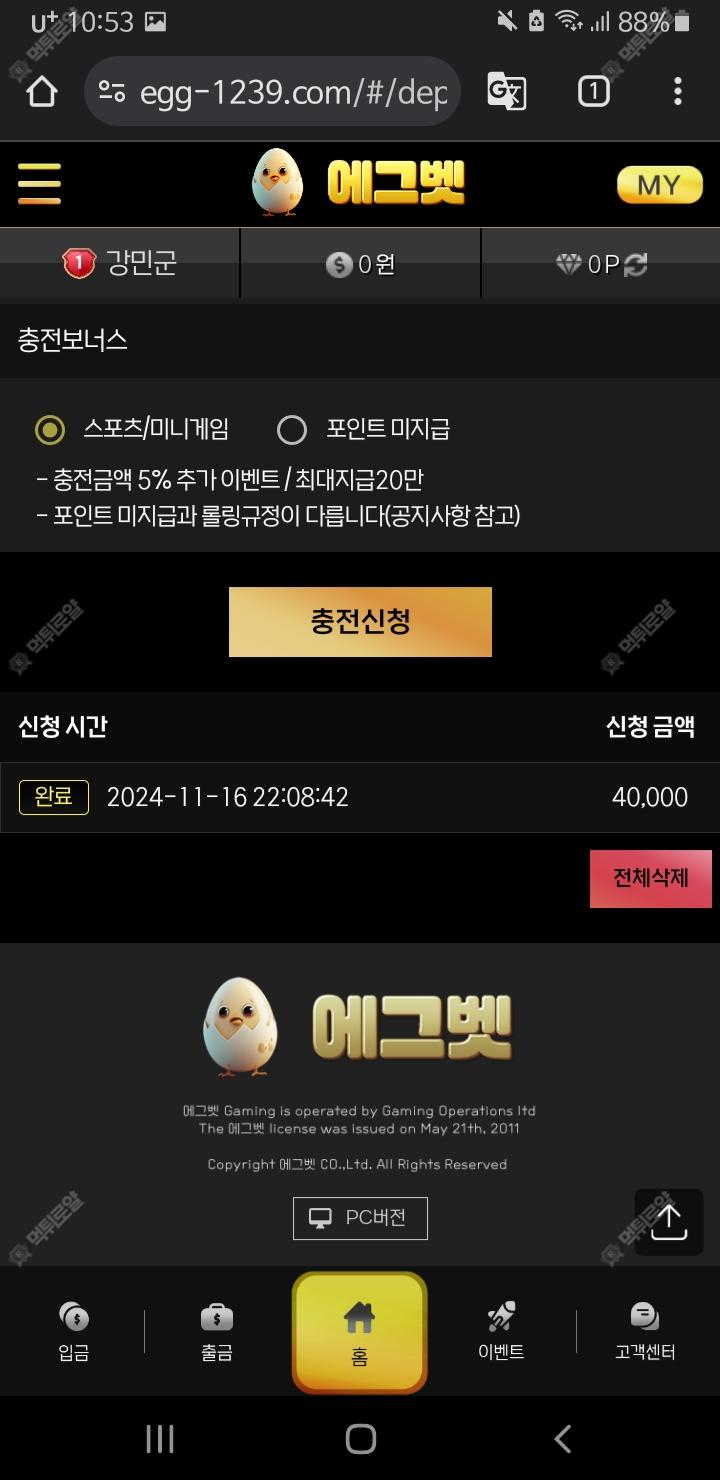The height and width of the screenshot is (1480, 720).
Task: Open the 출금 tab
Action: click(x=216, y=1332)
